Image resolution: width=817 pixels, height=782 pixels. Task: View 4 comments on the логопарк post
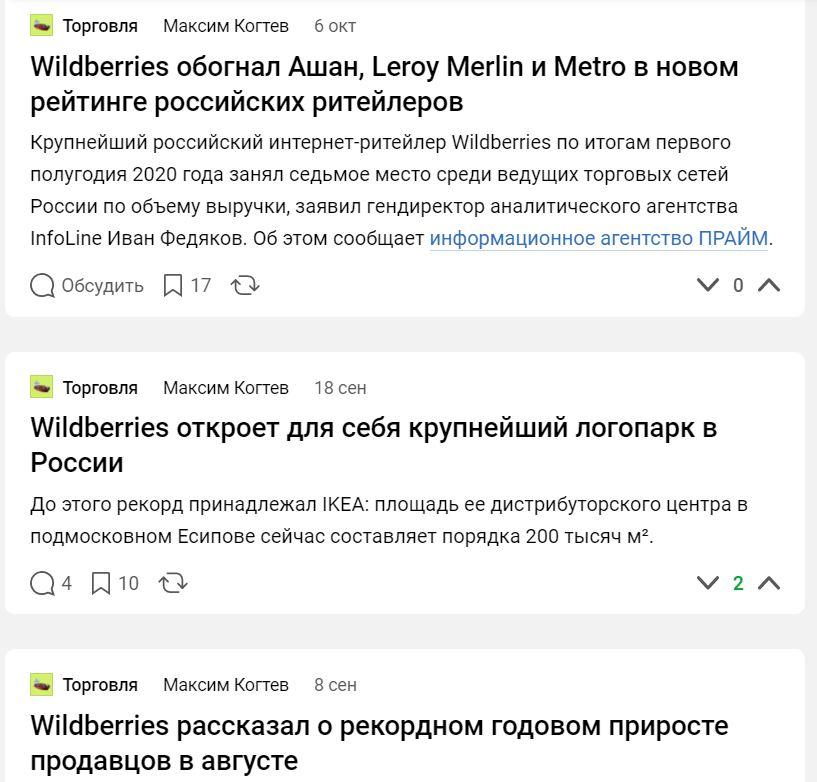[x=51, y=583]
